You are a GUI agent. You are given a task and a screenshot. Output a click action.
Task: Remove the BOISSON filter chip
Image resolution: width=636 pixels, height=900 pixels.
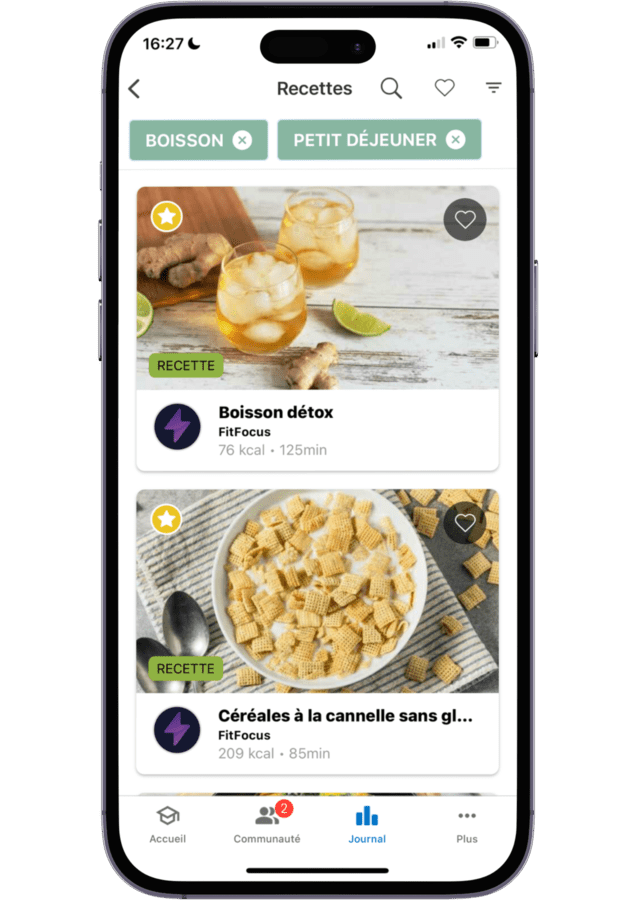(242, 140)
